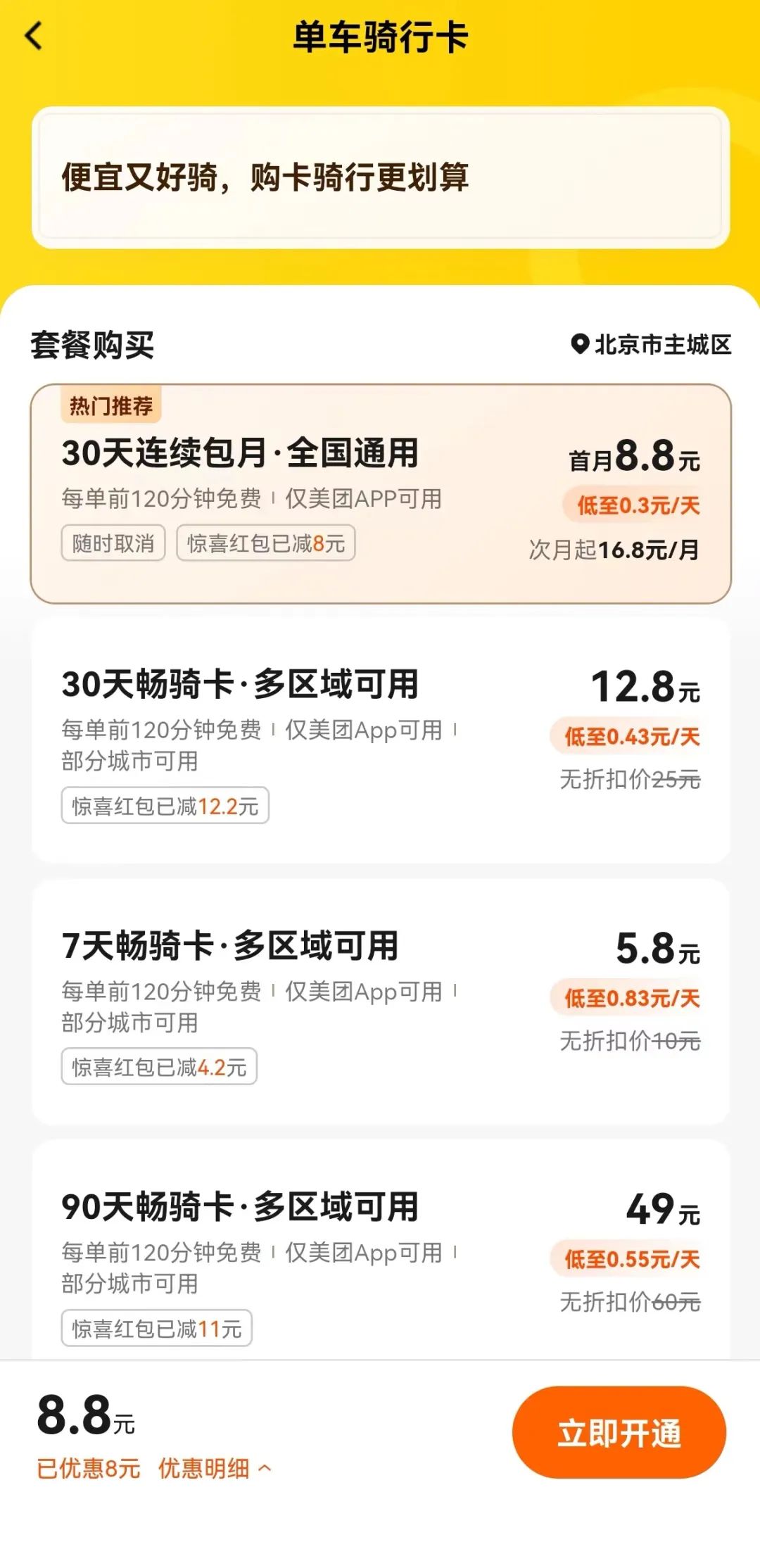Screen dimensions: 760x1568
Task: Go back using the top arrow
Action: pos(34,37)
